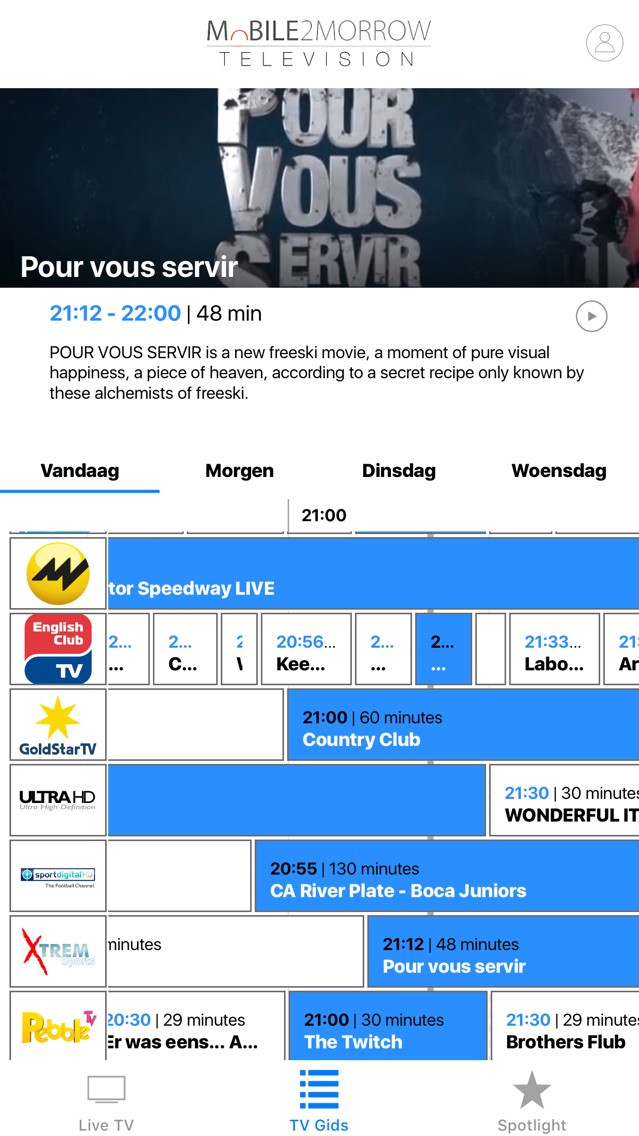The image size is (639, 1136).
Task: Open Brothers Flub at 21:30
Action: pos(566,1030)
